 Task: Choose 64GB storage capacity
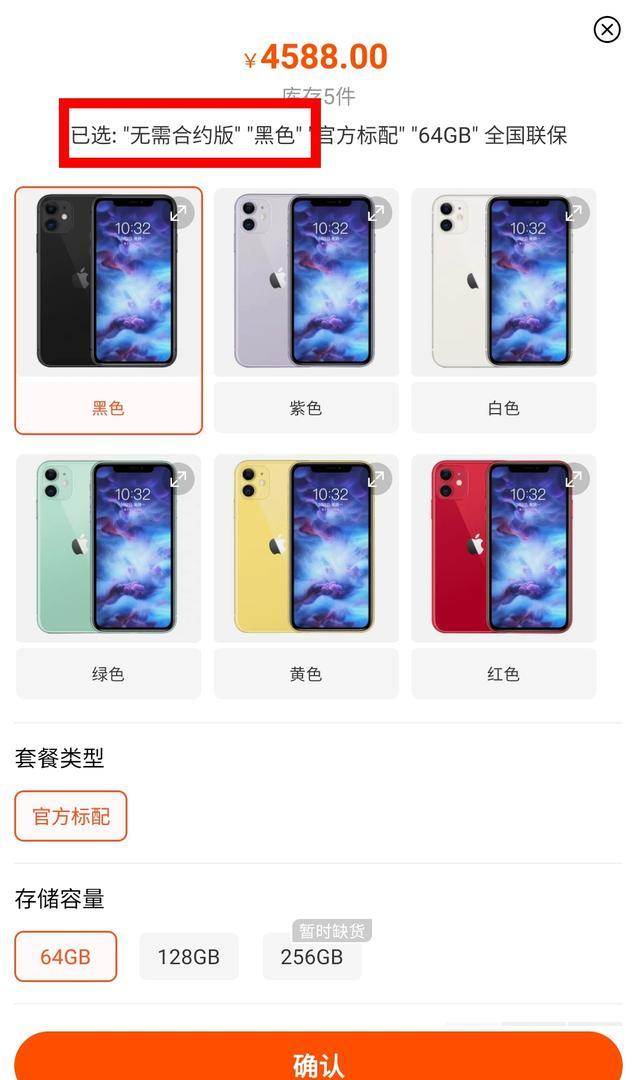(x=66, y=956)
